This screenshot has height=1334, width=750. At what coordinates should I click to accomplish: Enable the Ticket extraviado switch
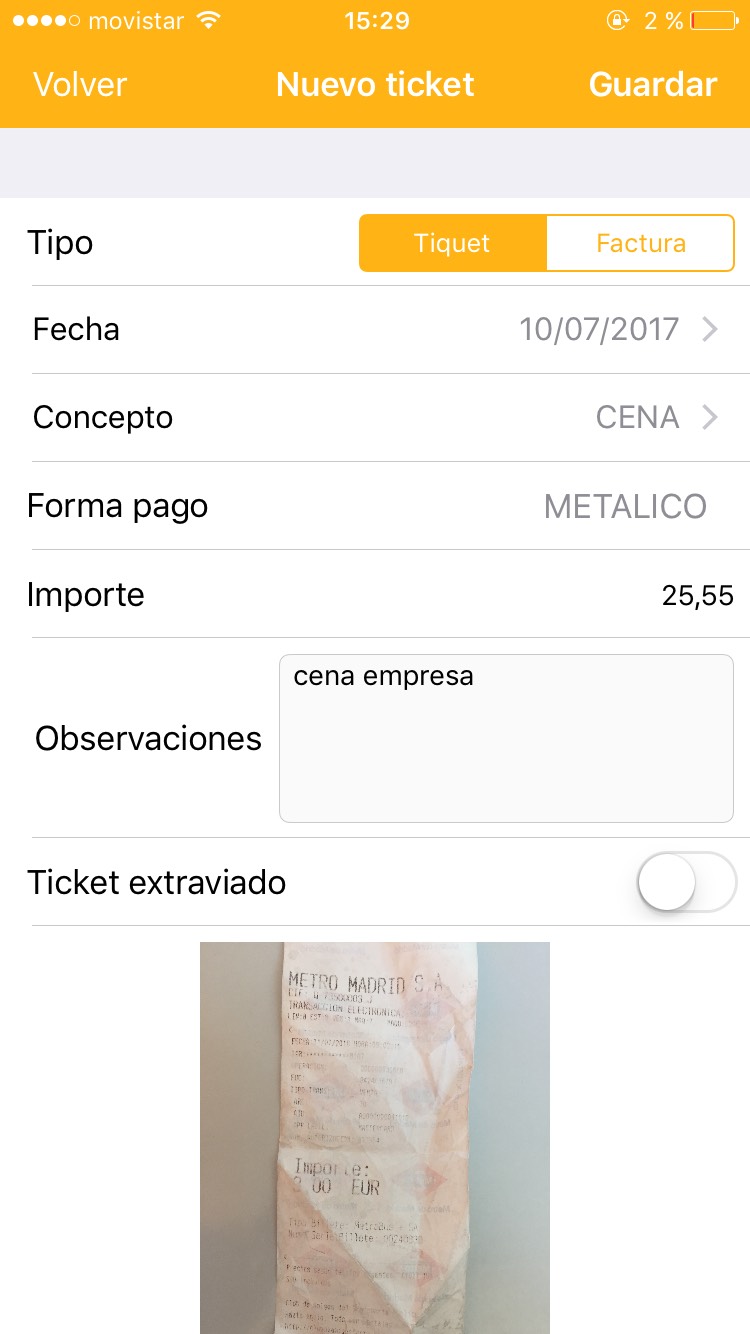[688, 882]
